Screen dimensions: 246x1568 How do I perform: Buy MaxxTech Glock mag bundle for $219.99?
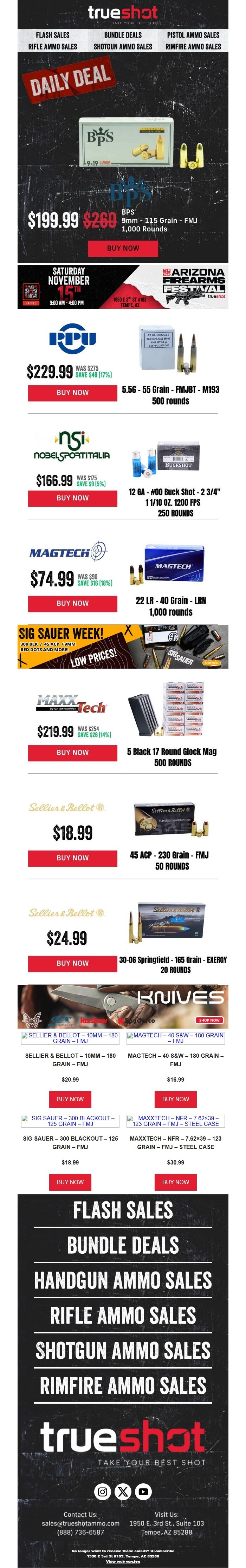(72, 752)
